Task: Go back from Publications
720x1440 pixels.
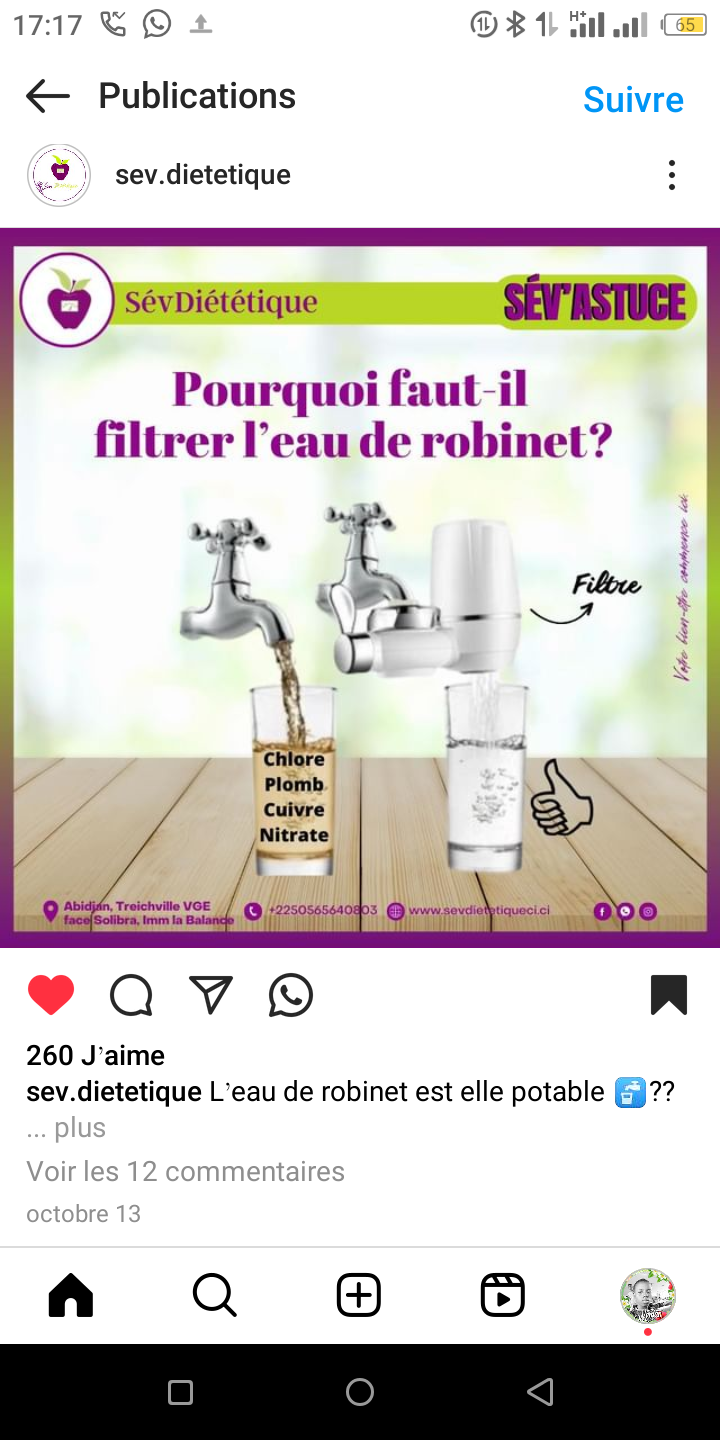Action: point(47,97)
